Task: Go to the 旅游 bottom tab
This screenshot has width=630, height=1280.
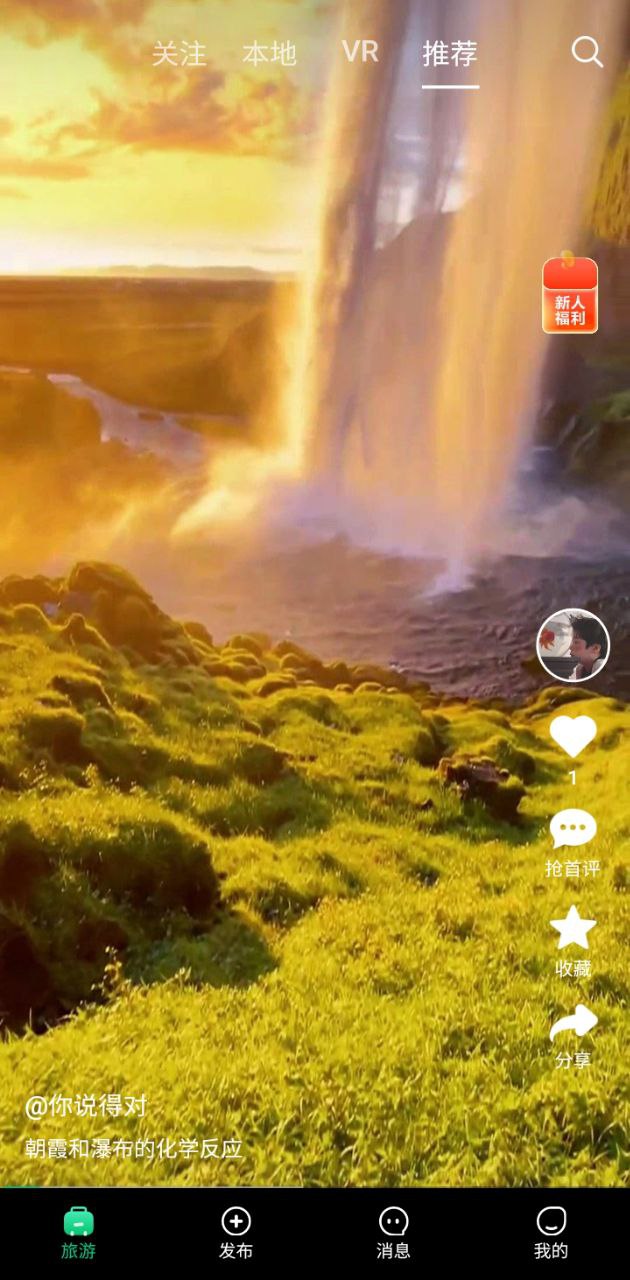Action: tap(79, 1232)
